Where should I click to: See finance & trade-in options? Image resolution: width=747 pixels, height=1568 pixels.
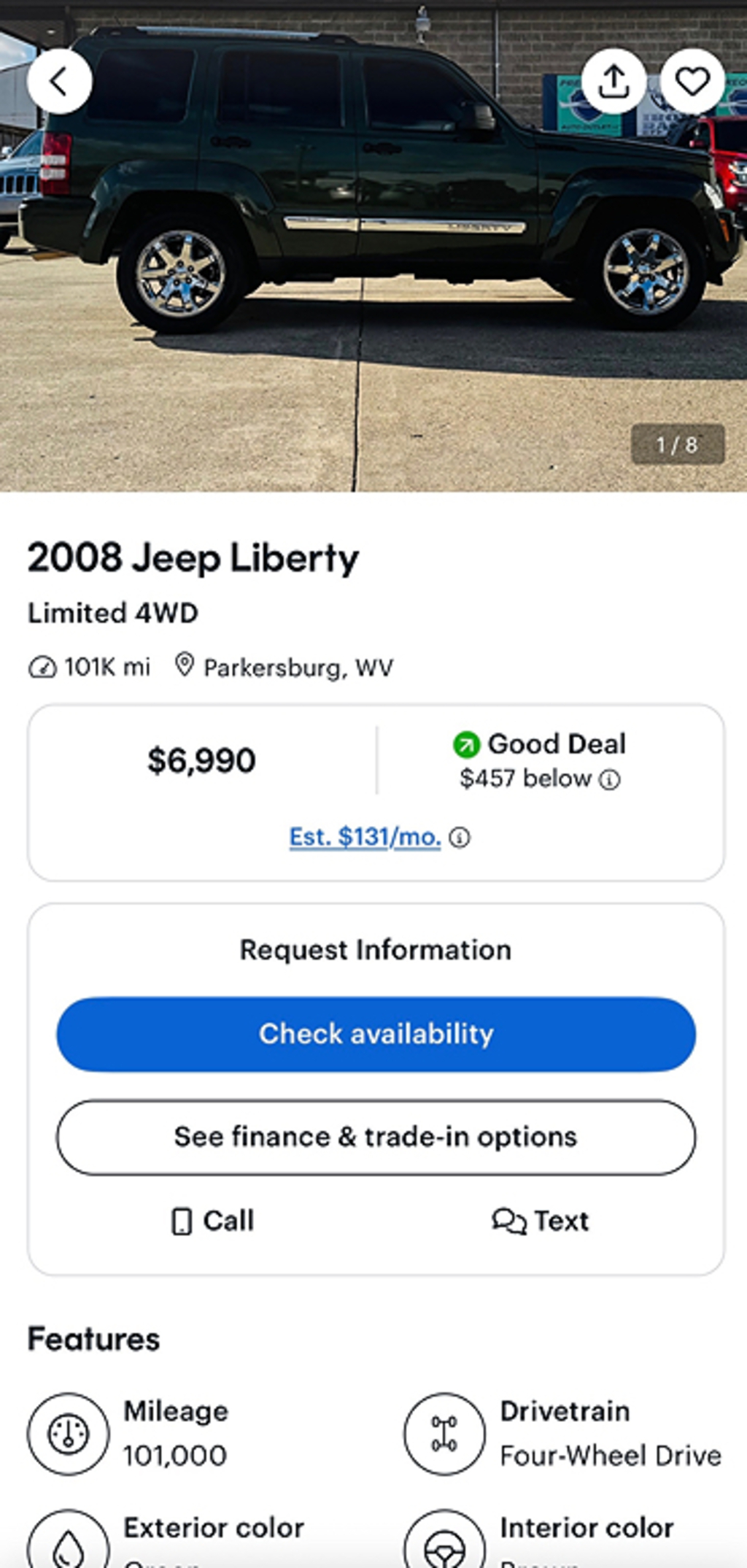[376, 1137]
